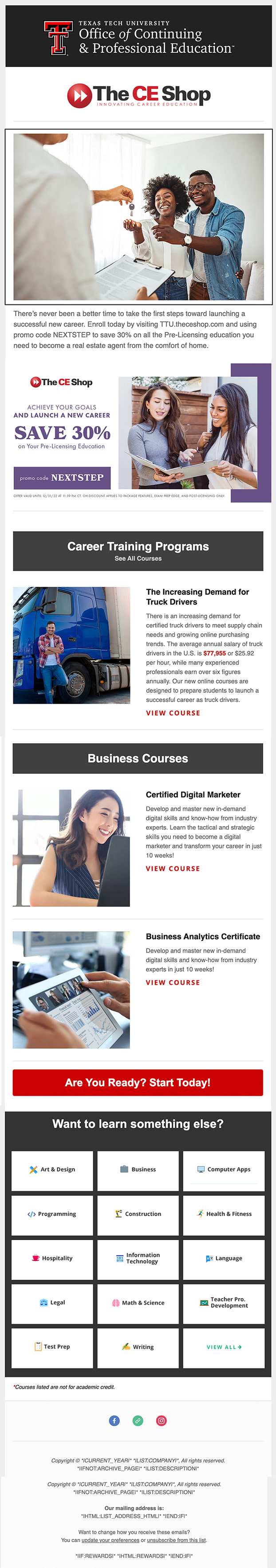Select the Legal category
This screenshot has height=1568, width=276.
click(52, 1303)
